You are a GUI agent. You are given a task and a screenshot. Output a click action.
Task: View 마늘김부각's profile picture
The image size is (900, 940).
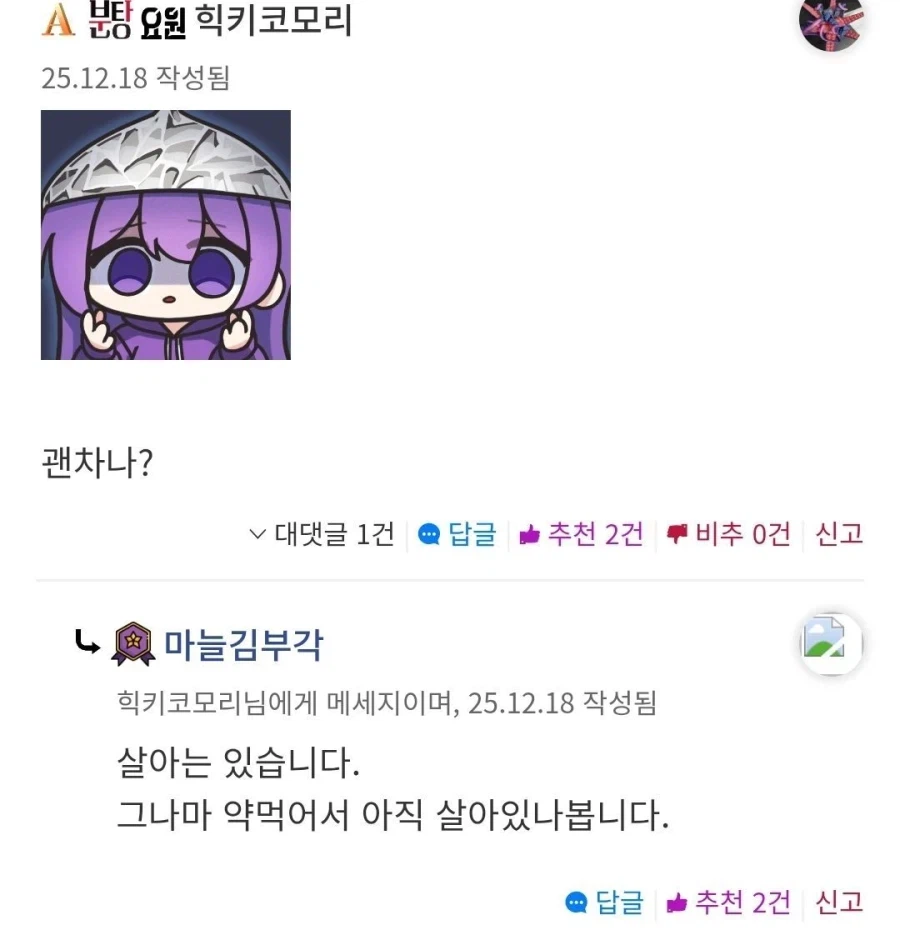tap(831, 644)
